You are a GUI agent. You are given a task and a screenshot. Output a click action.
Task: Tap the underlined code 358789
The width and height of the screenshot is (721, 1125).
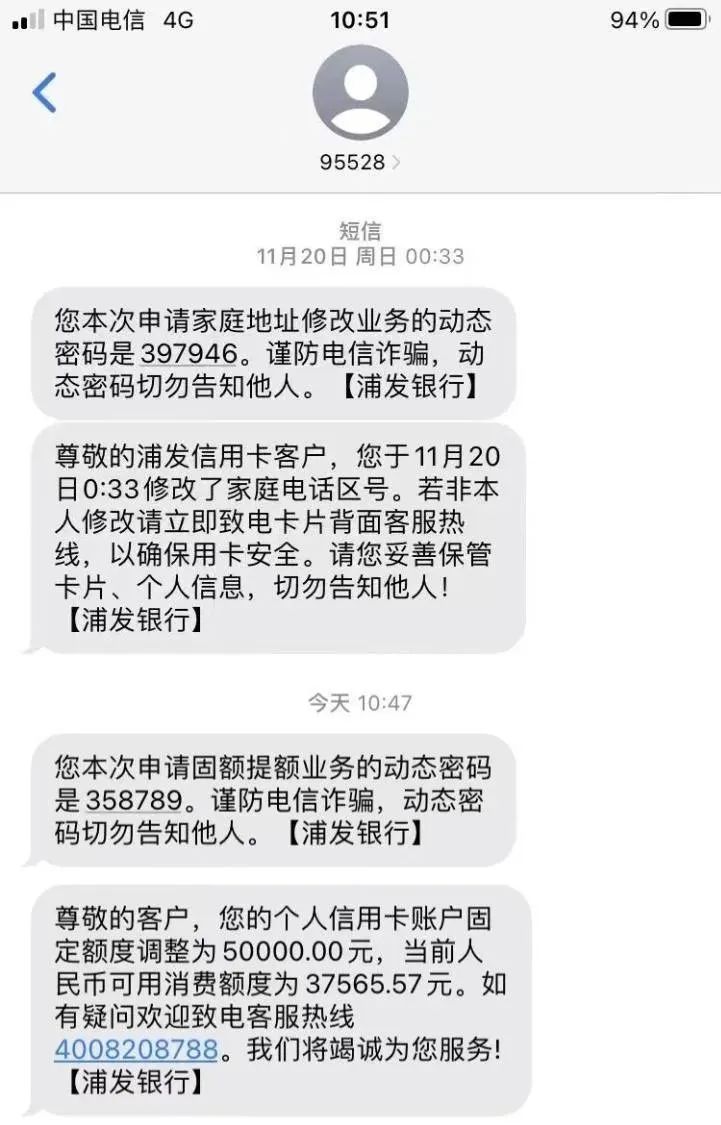(134, 800)
